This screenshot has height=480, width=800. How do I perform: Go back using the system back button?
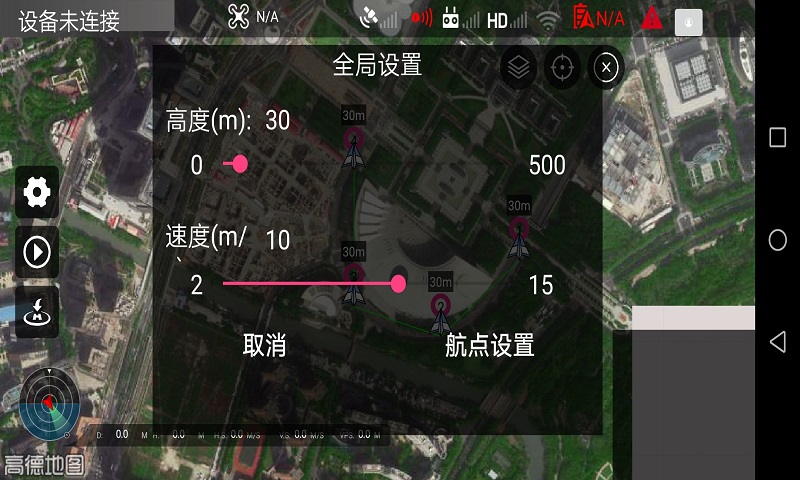[x=777, y=342]
